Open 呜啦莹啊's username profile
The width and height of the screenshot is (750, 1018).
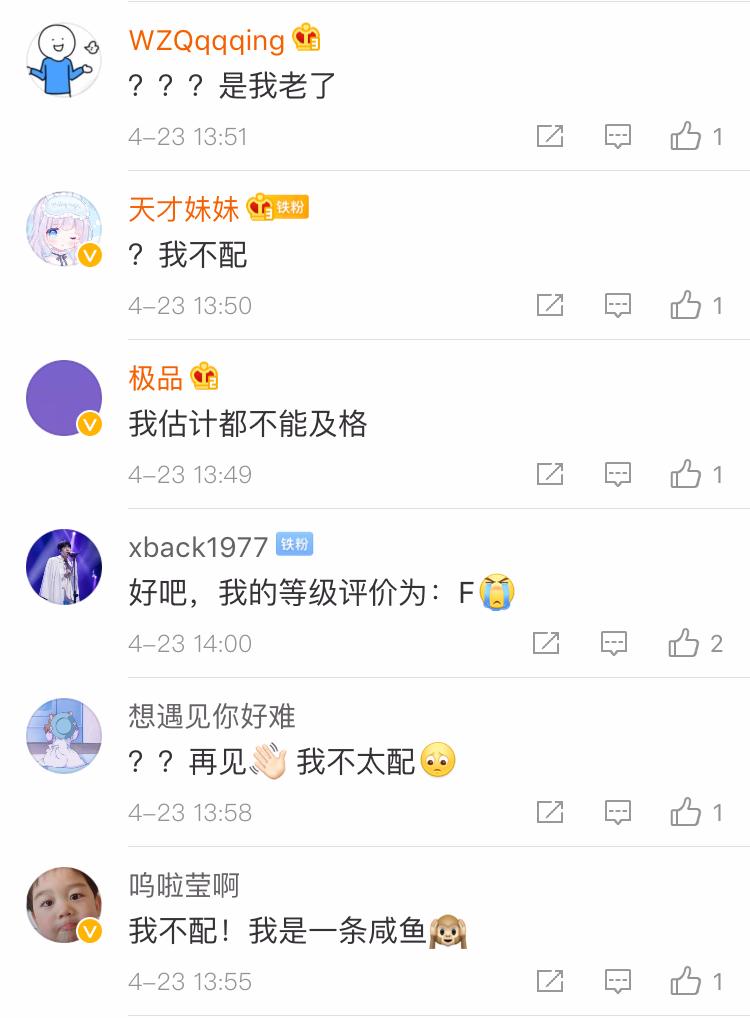[184, 885]
